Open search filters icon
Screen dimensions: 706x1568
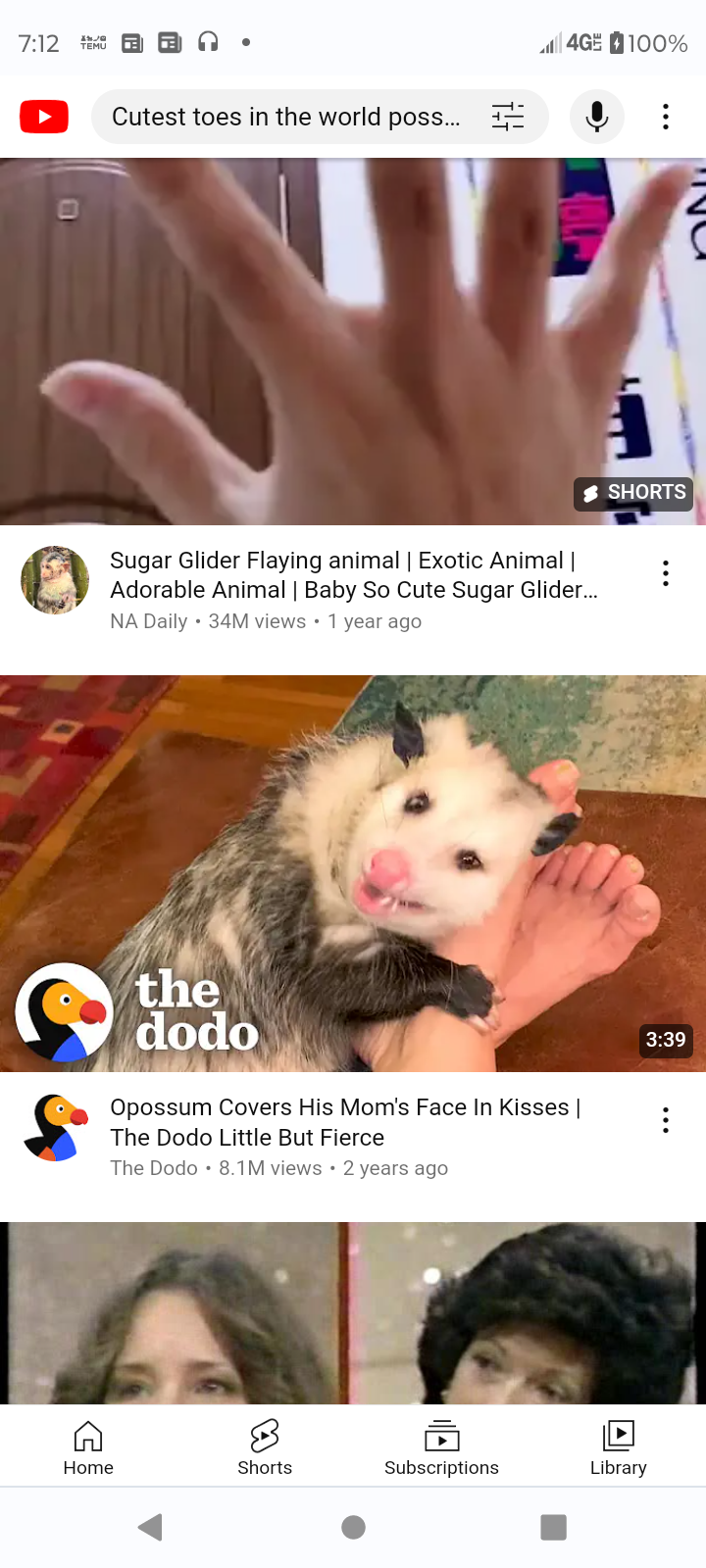[508, 117]
